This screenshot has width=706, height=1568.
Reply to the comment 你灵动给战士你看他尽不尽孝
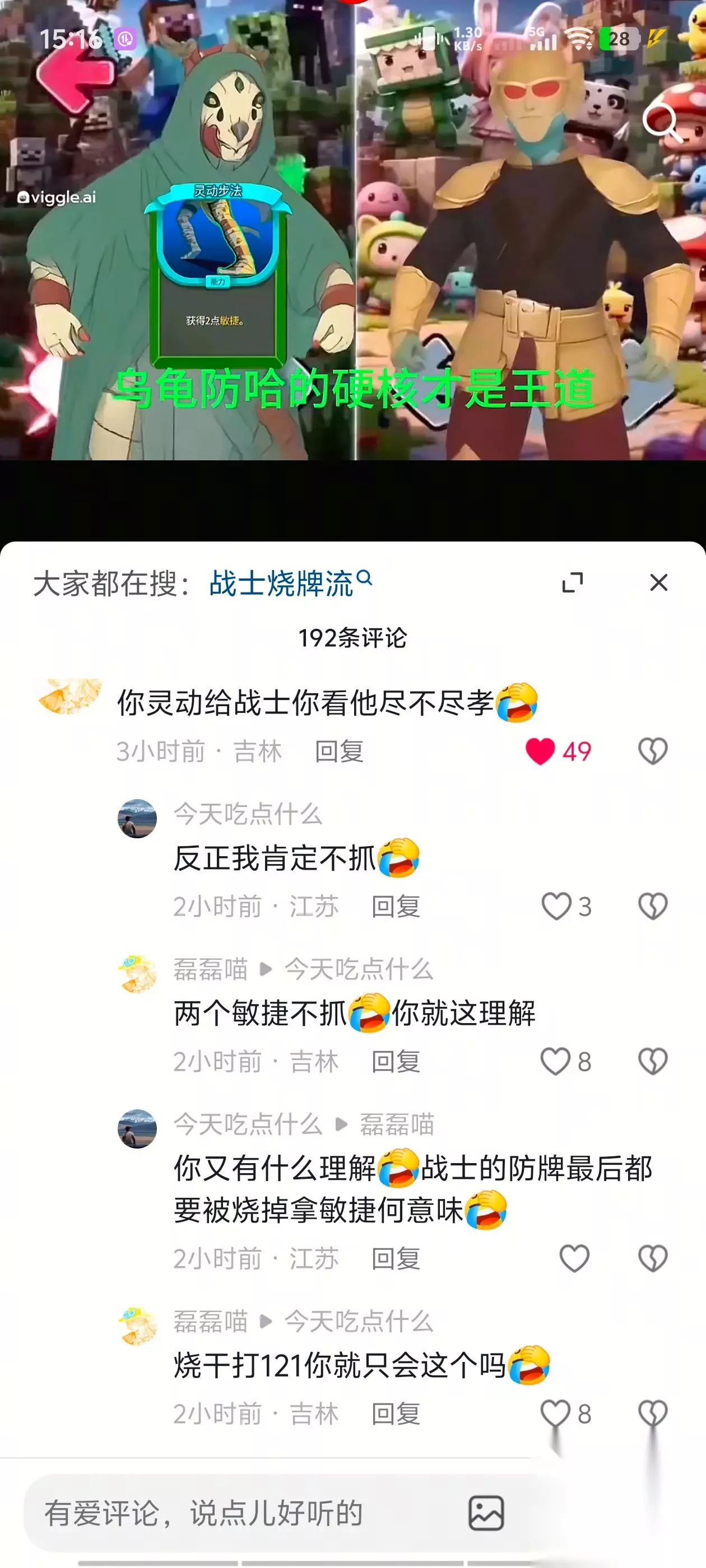tap(340, 751)
